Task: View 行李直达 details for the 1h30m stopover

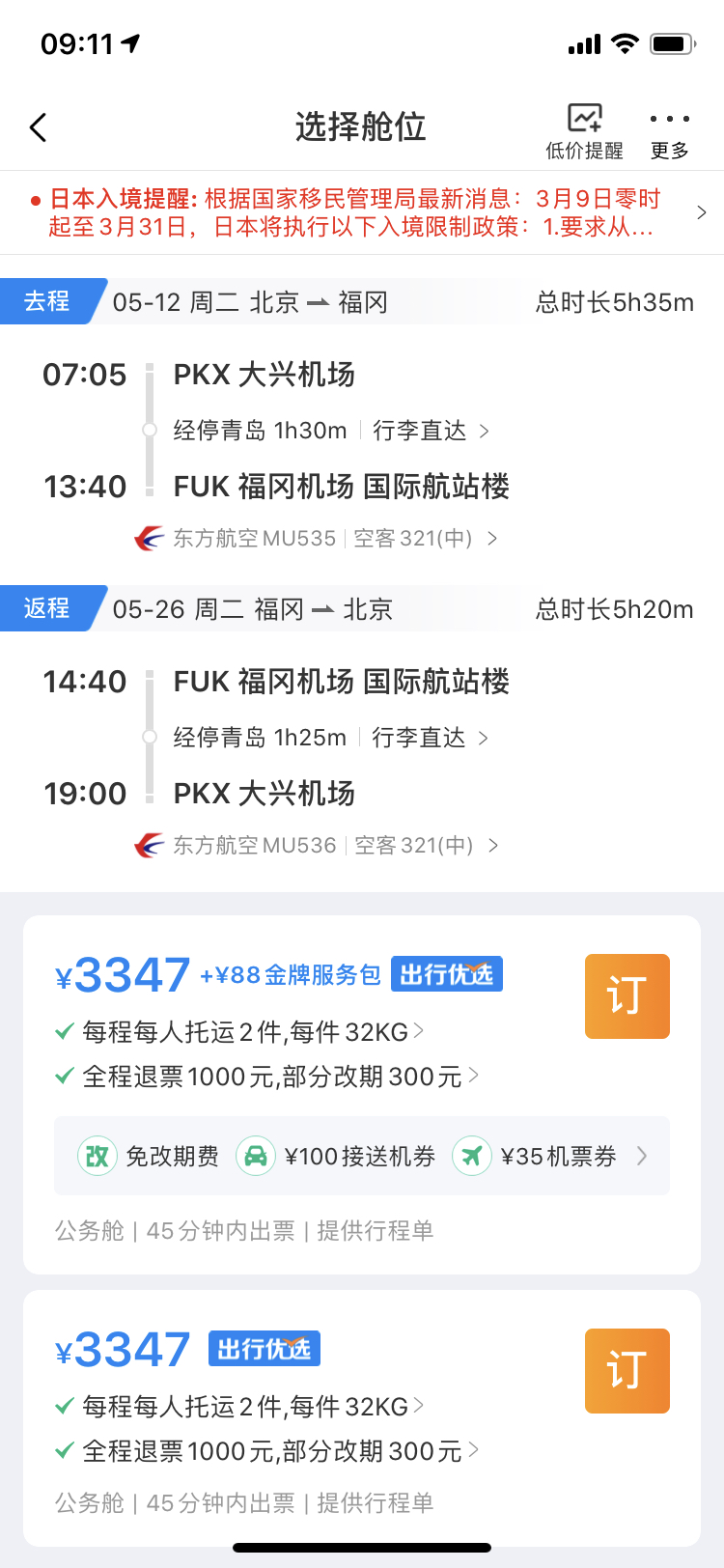Action: coord(431,431)
